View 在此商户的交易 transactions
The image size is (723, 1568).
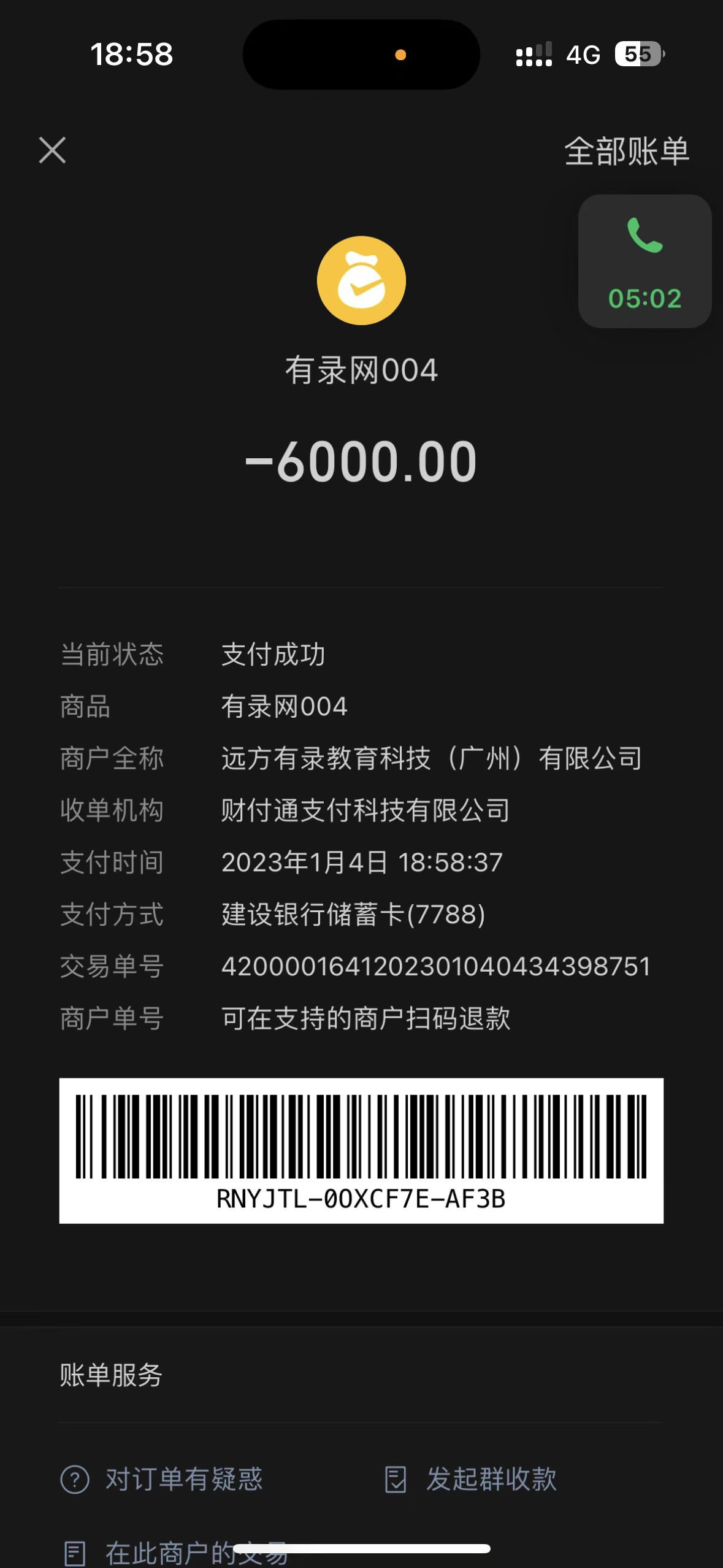pos(175,1553)
